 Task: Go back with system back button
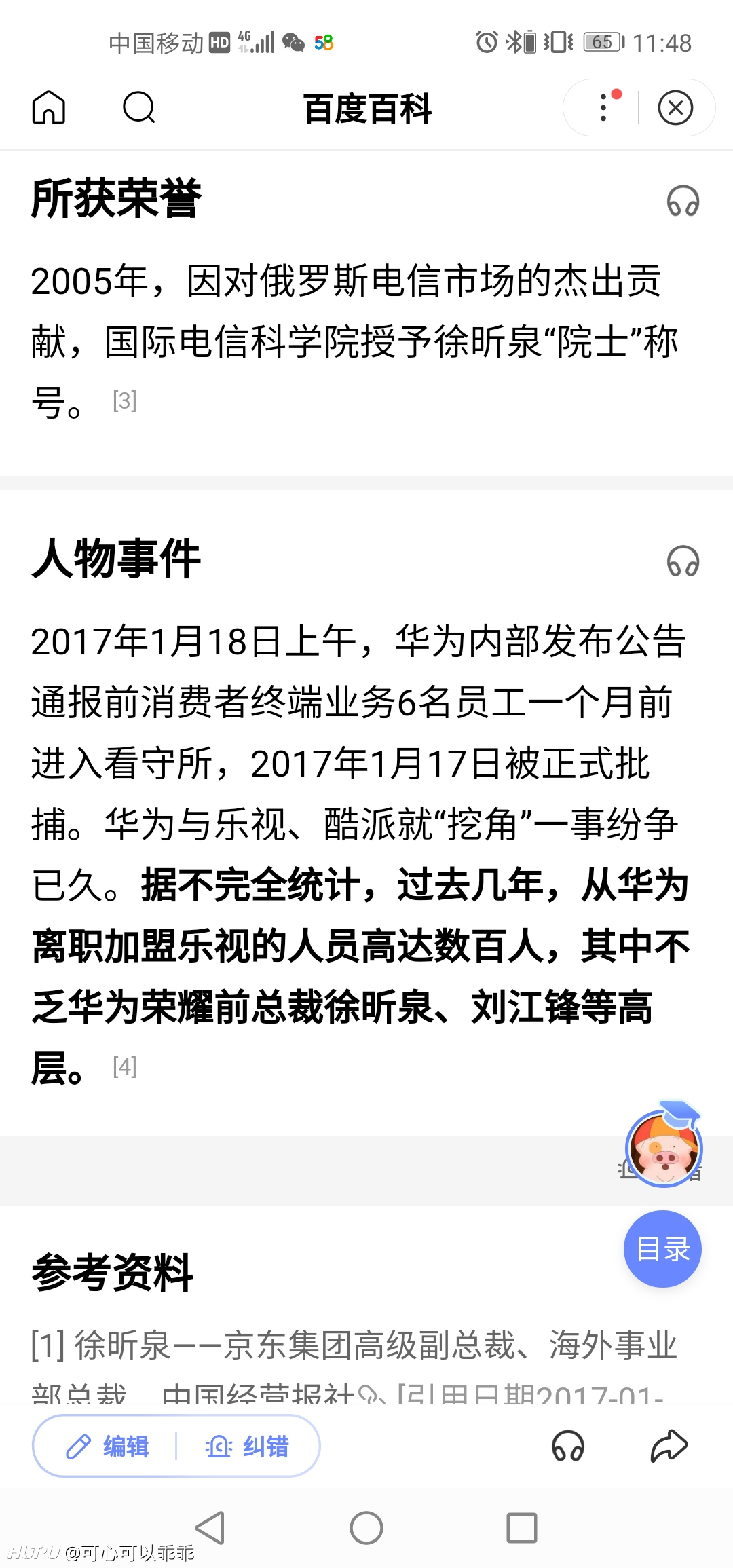pyautogui.click(x=210, y=1528)
